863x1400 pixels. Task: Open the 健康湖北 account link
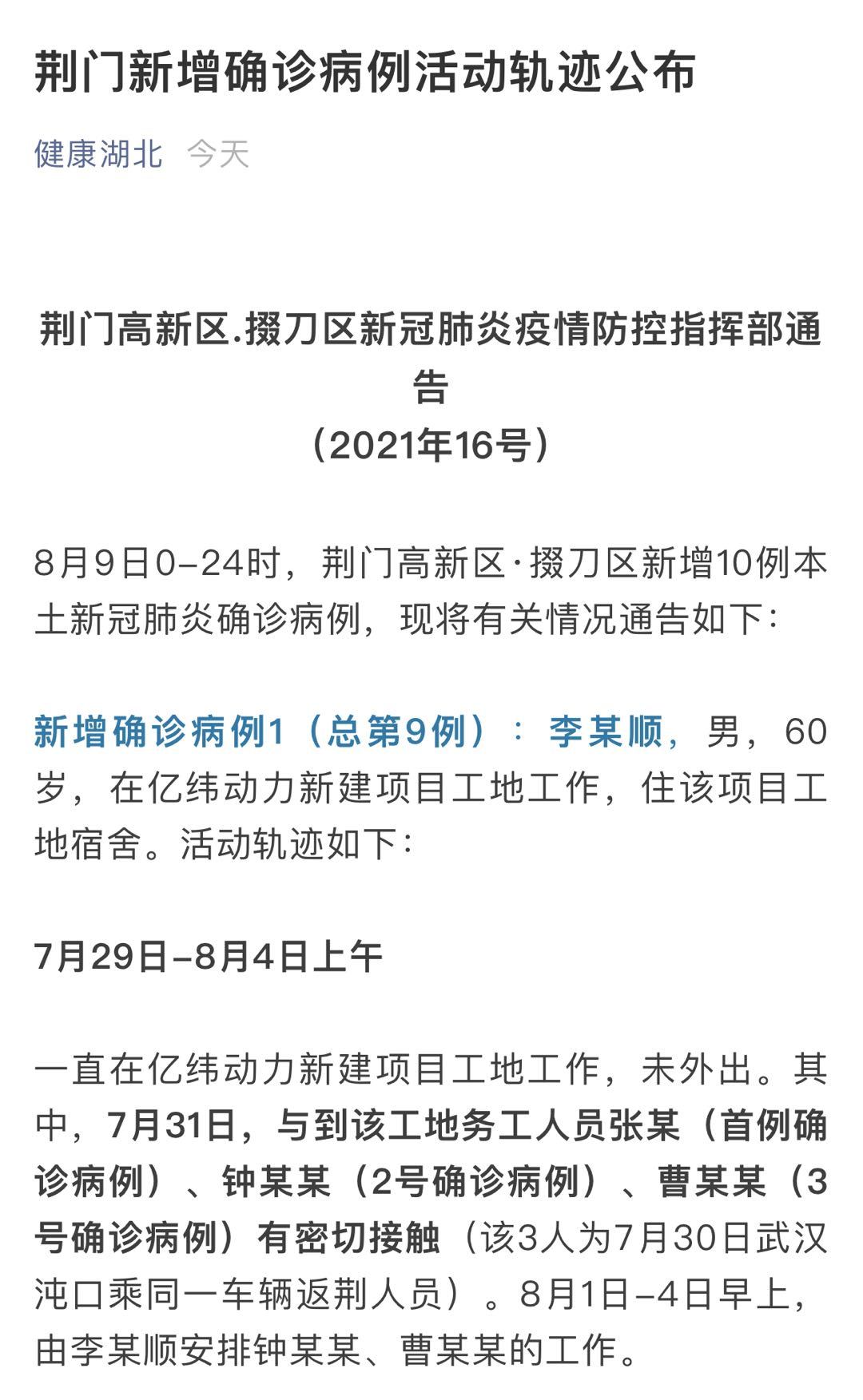98,154
